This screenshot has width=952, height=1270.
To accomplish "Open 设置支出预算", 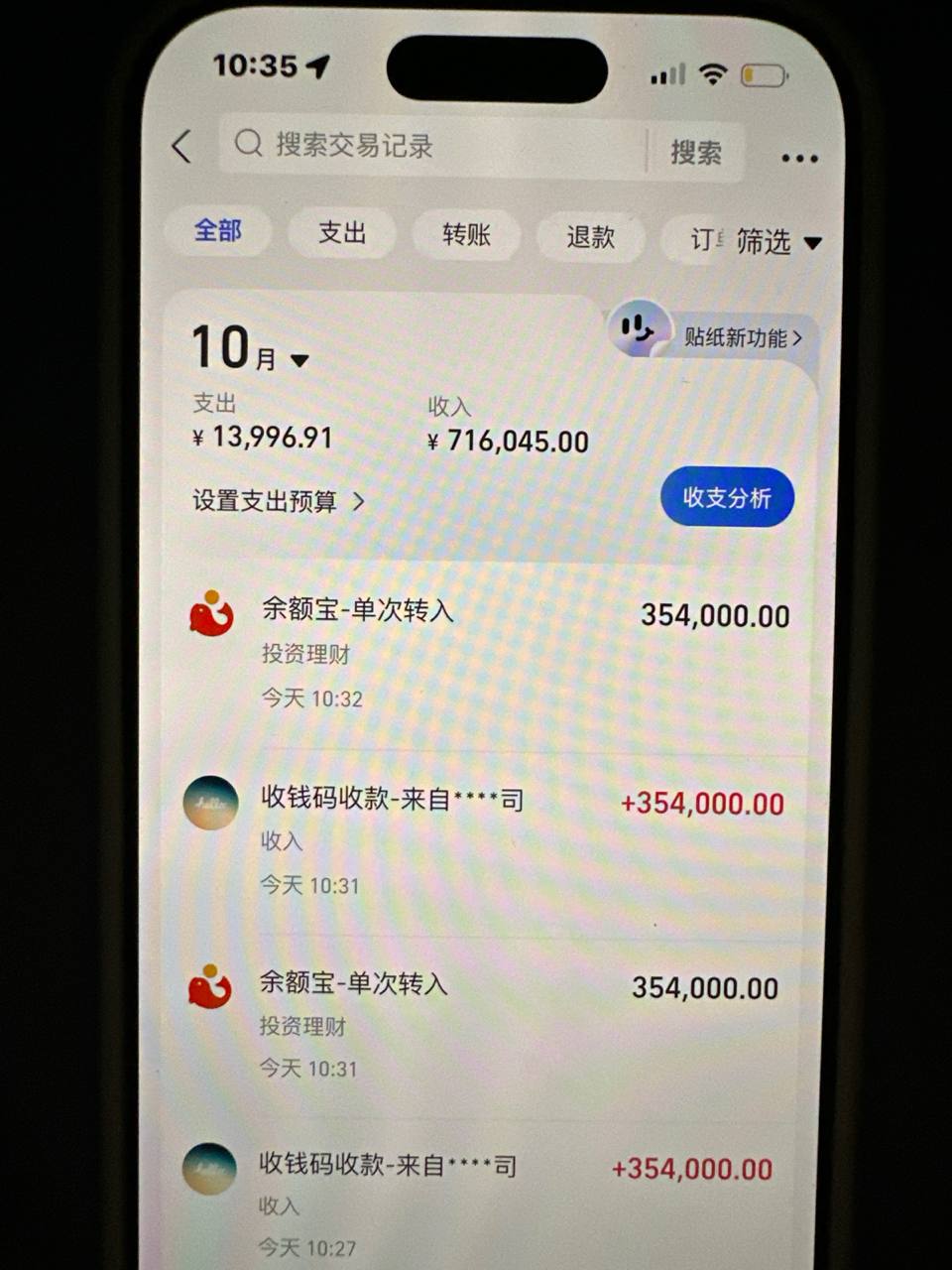I will [x=278, y=501].
